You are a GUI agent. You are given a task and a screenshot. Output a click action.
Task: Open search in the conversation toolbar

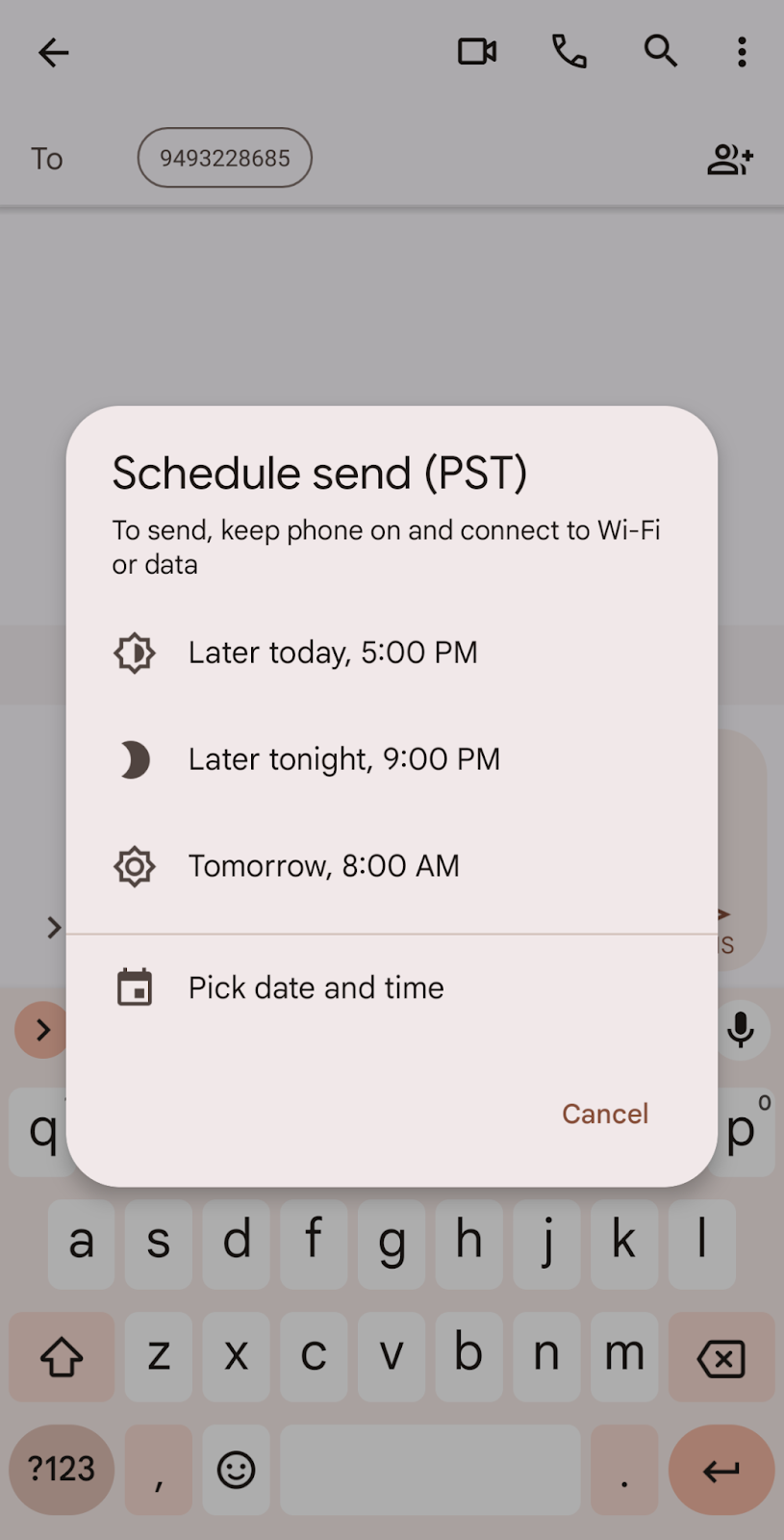coord(660,52)
